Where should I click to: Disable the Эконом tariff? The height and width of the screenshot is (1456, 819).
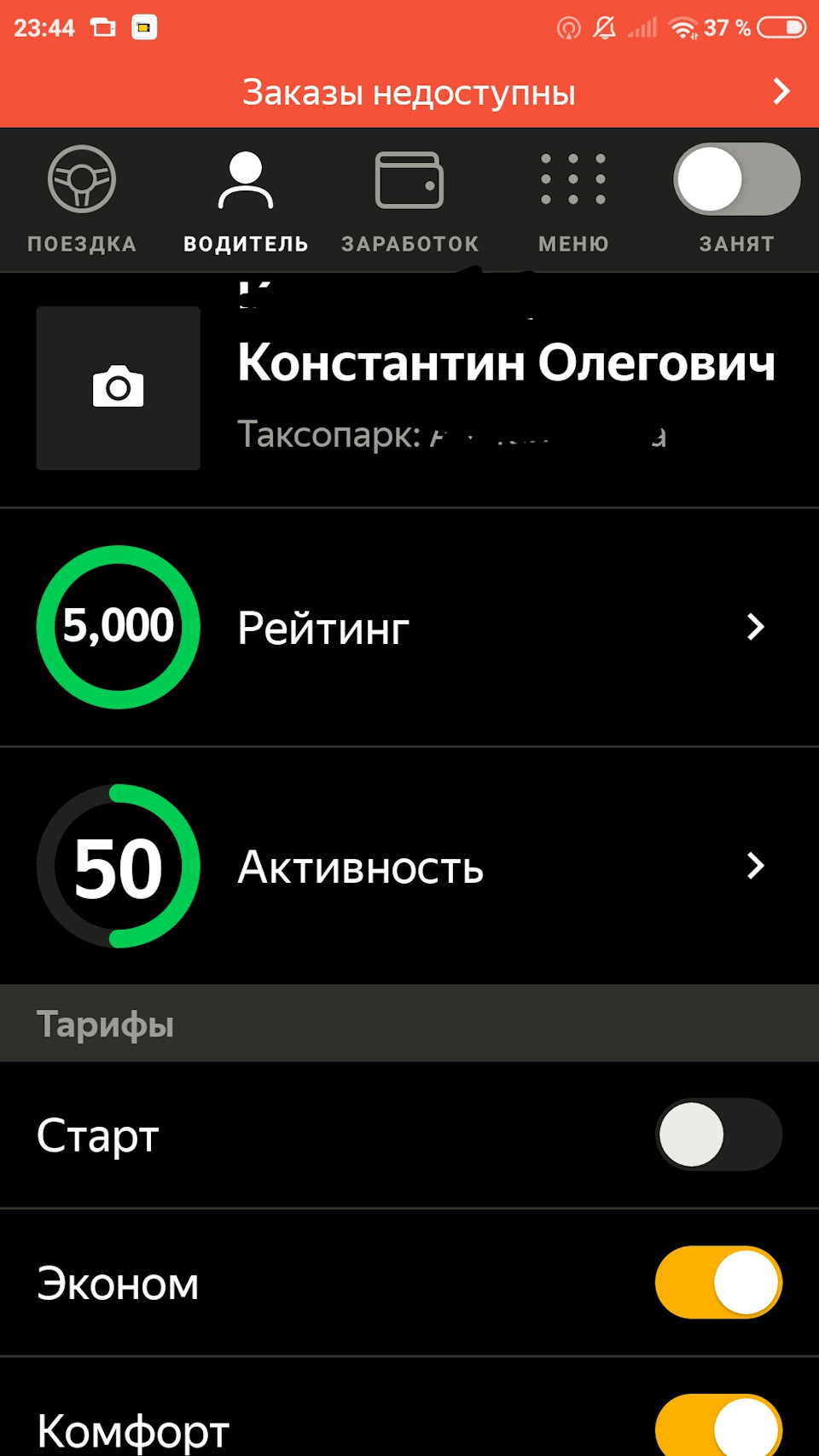point(718,1282)
